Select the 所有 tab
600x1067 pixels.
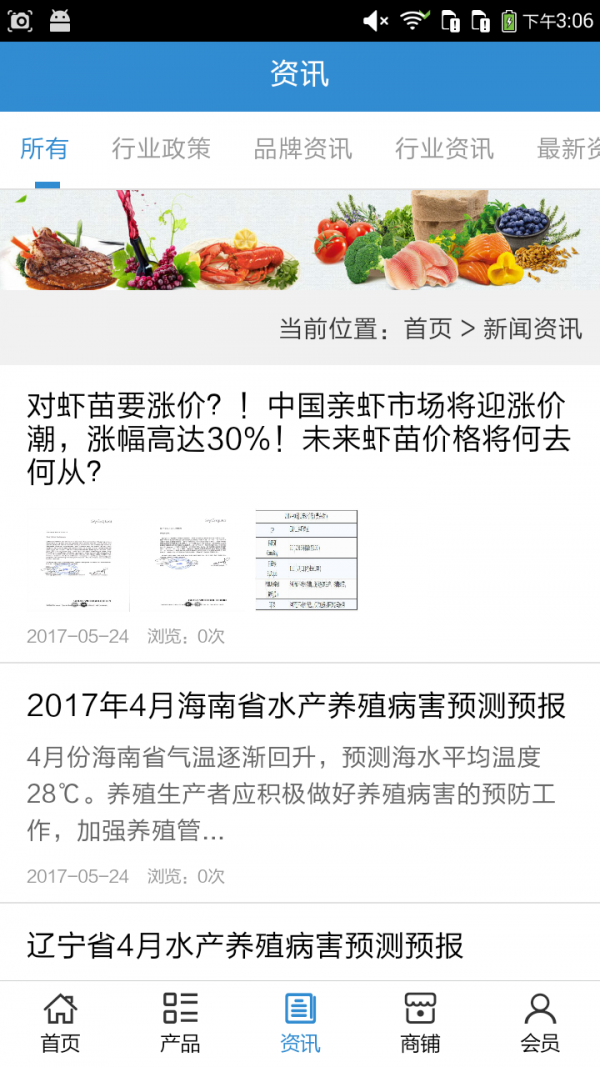coord(44,148)
